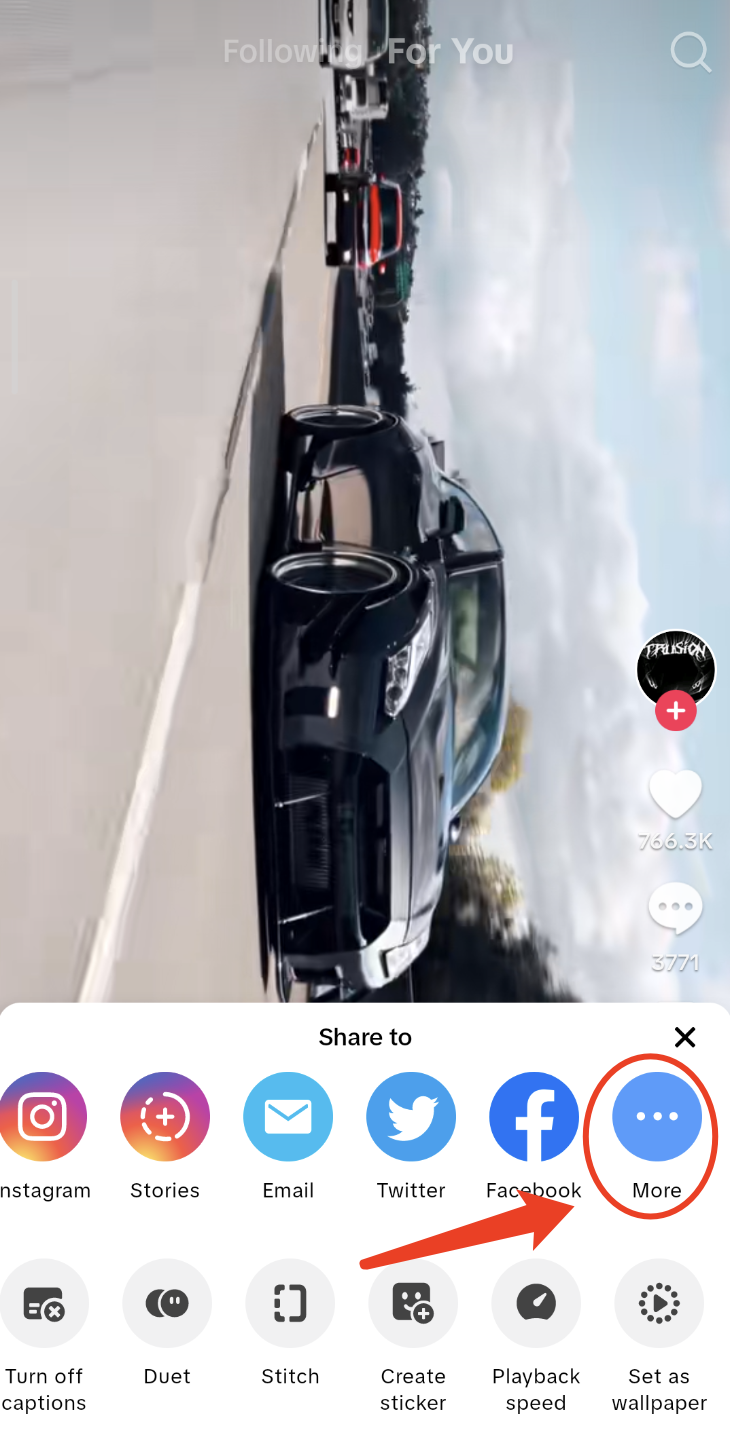Close the Share to sheet
Viewport: 730px width, 1436px height.
684,1037
